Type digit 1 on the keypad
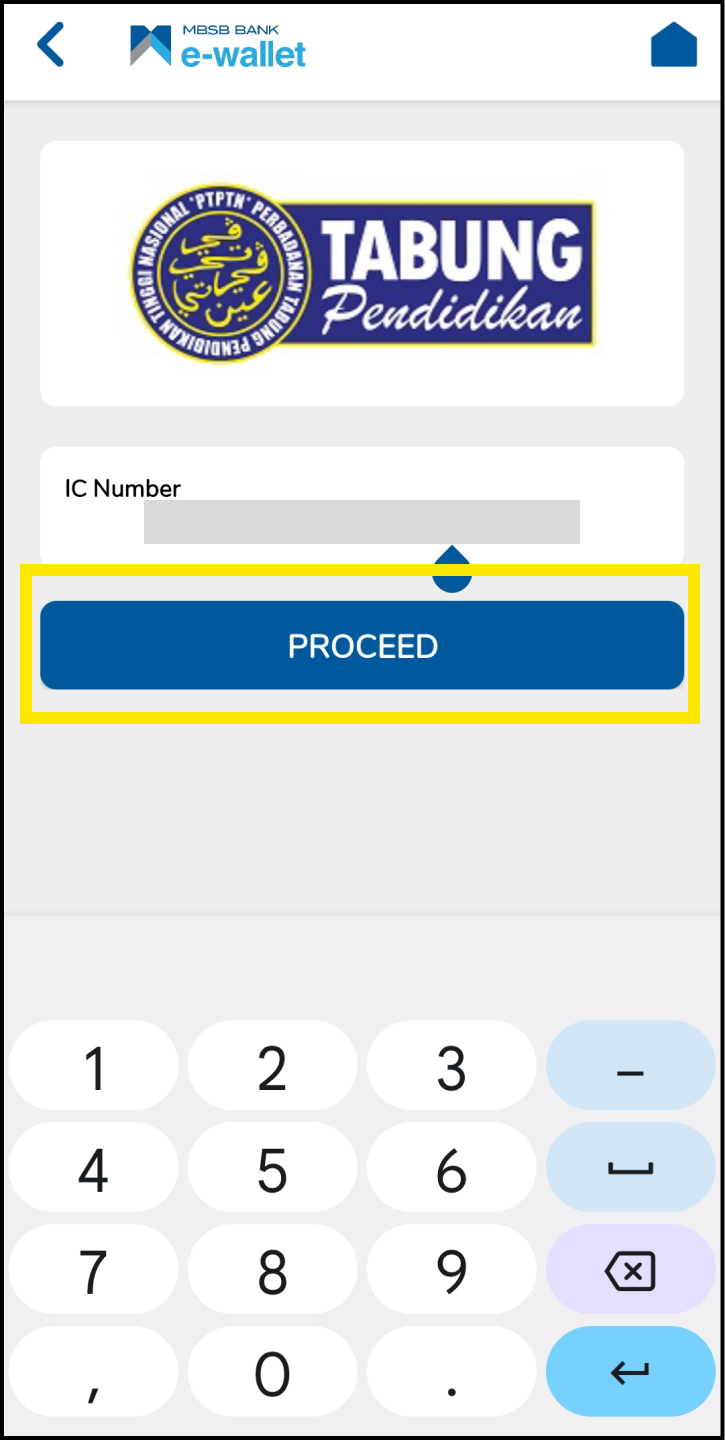Viewport: 725px width, 1440px height. 94,1066
